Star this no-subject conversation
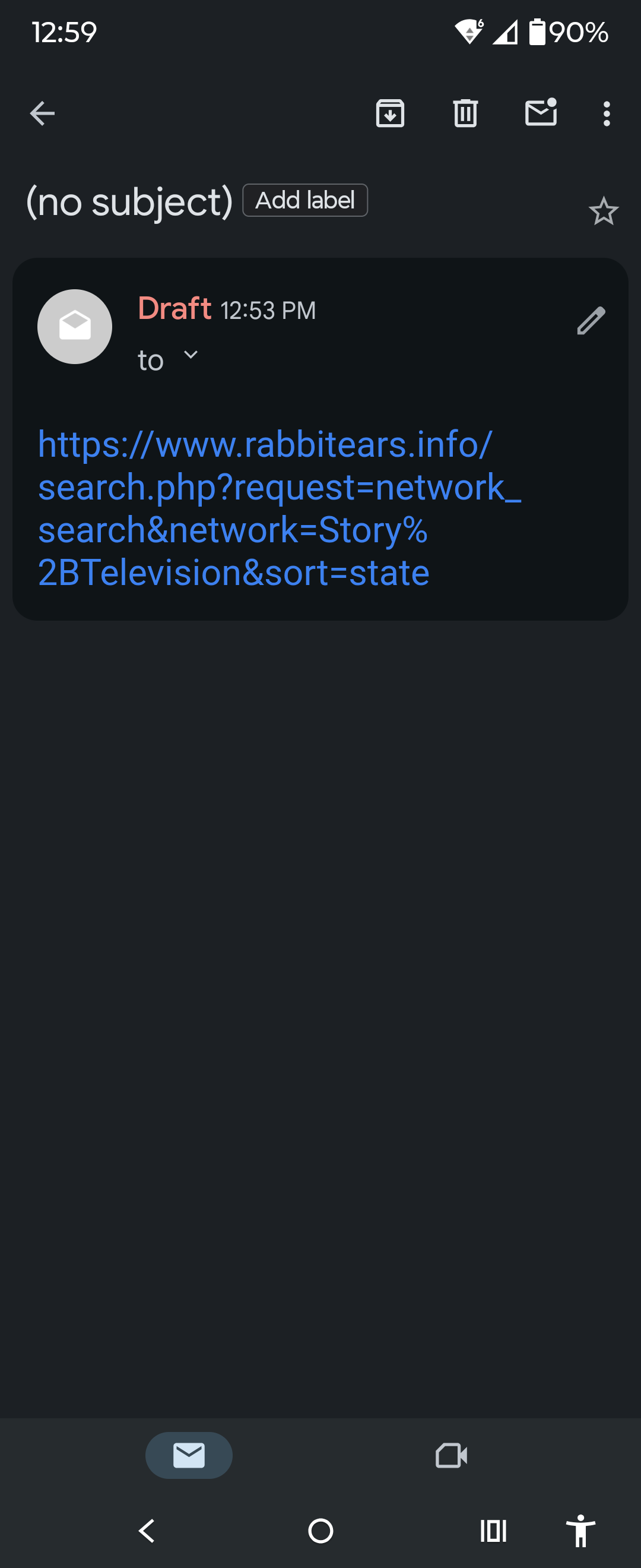The width and height of the screenshot is (641, 1568). [x=603, y=211]
